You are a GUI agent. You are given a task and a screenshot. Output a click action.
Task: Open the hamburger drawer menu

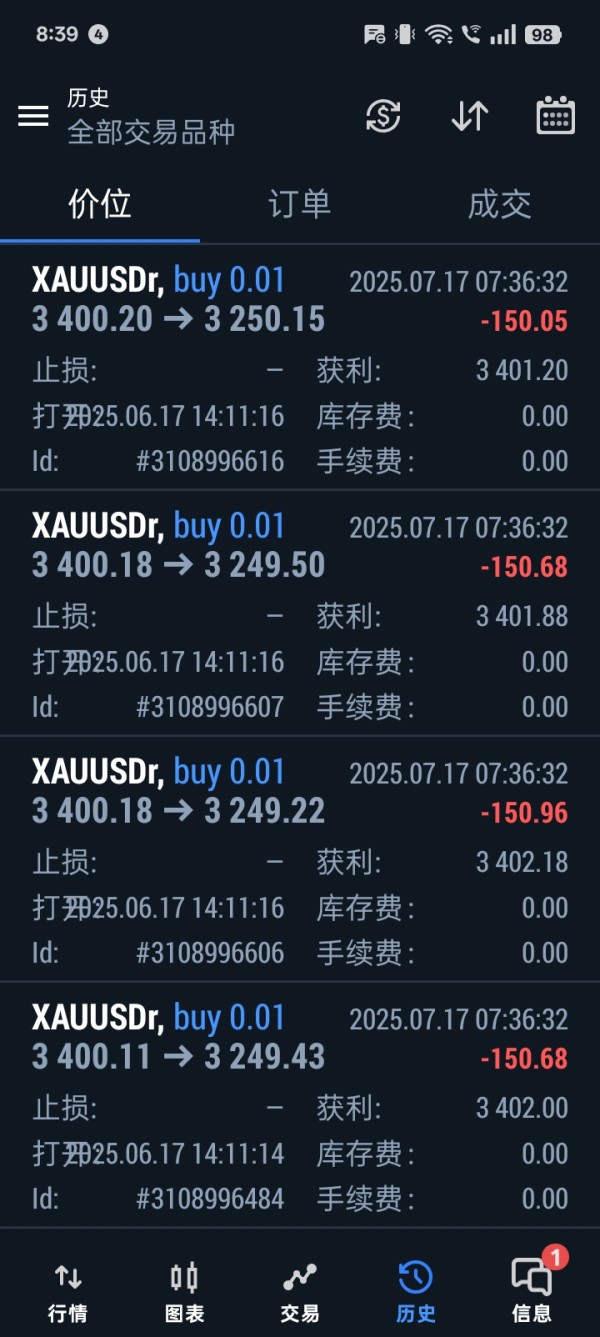pos(33,116)
